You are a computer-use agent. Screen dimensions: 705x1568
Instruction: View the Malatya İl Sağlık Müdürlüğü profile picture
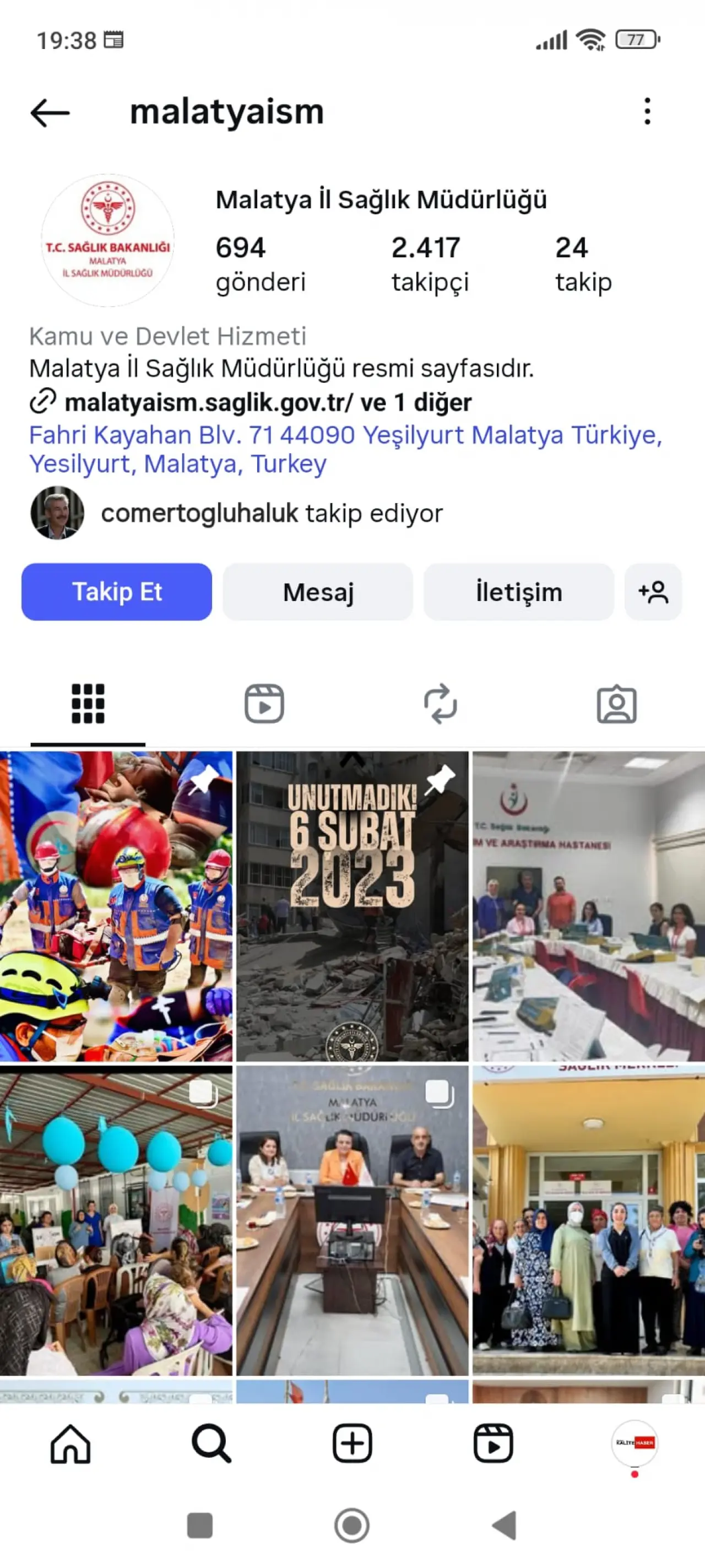(x=109, y=240)
